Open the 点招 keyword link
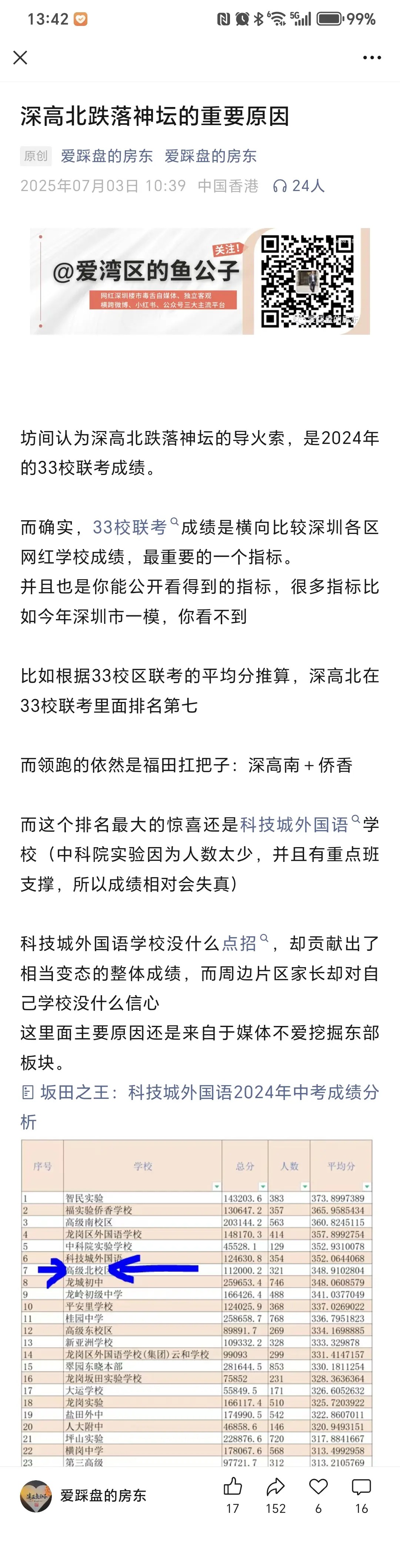 239,943
